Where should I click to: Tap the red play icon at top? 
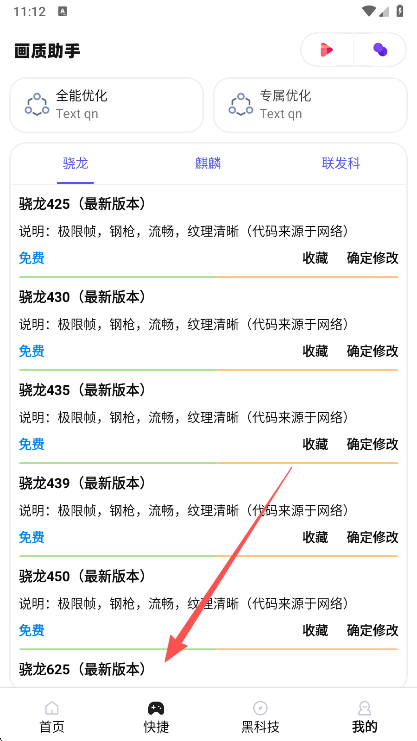coord(327,50)
